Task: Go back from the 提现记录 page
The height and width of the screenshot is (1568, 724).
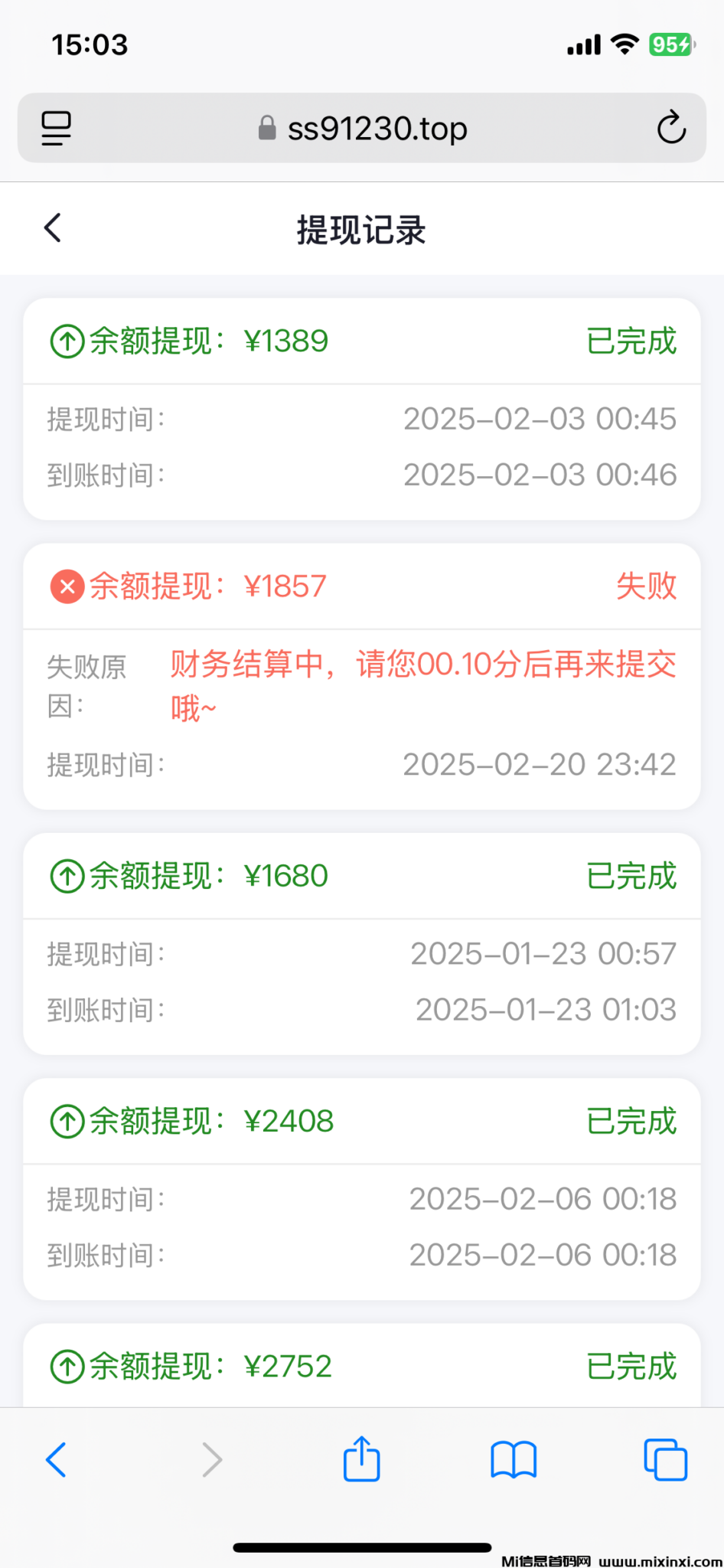Action: [53, 228]
